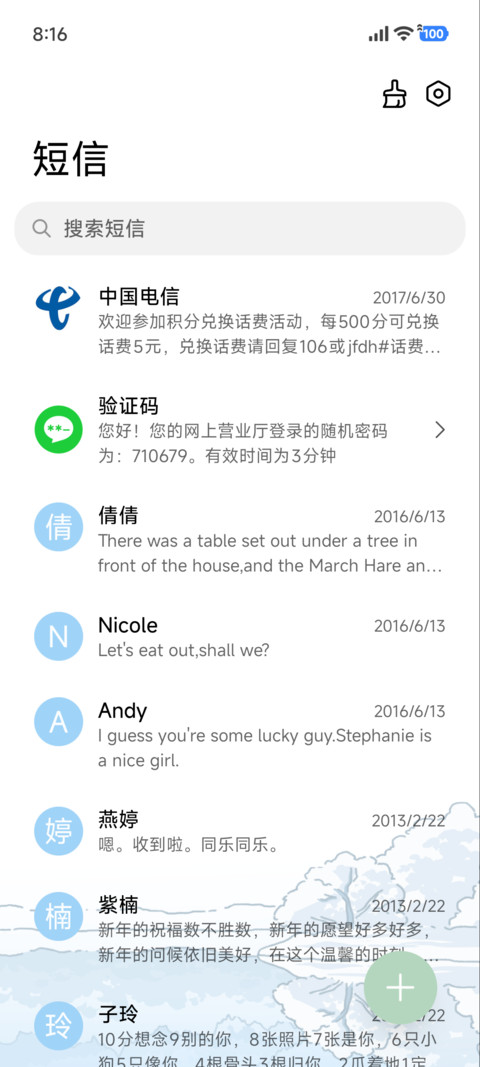Tap the 搜索短信 search box
This screenshot has height=1067, width=480.
[240, 228]
